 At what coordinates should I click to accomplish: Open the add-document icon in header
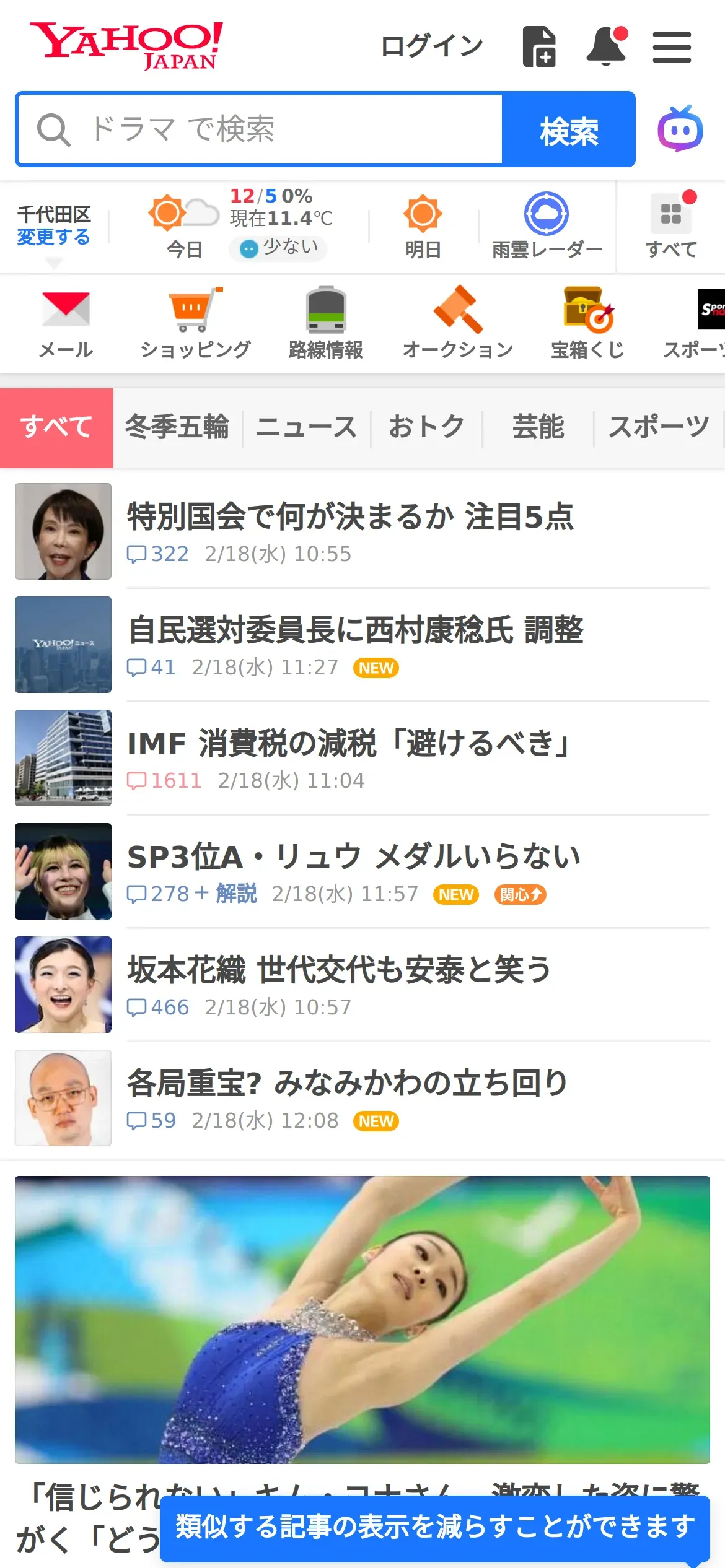539,46
